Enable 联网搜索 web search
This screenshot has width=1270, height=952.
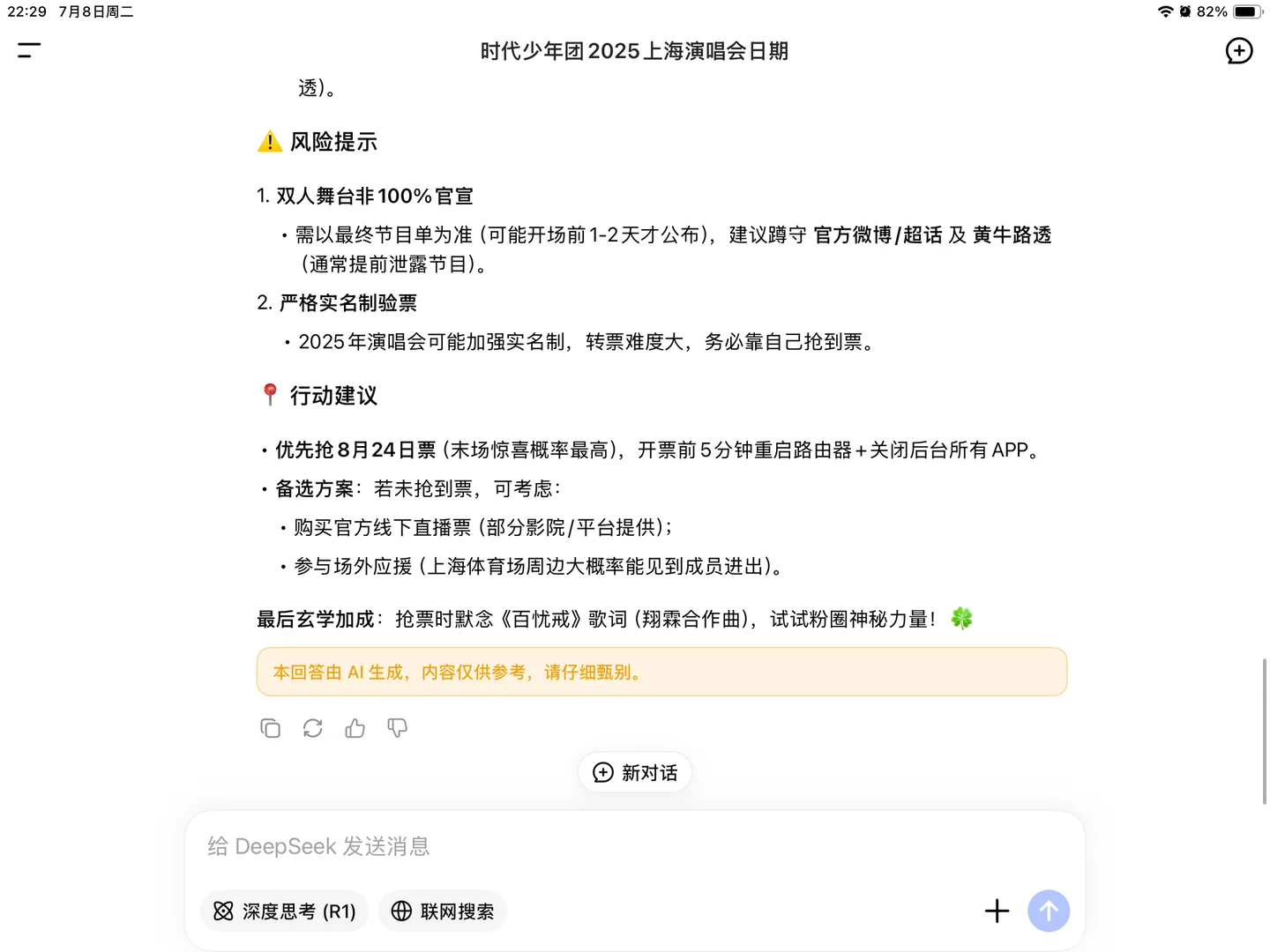click(443, 911)
